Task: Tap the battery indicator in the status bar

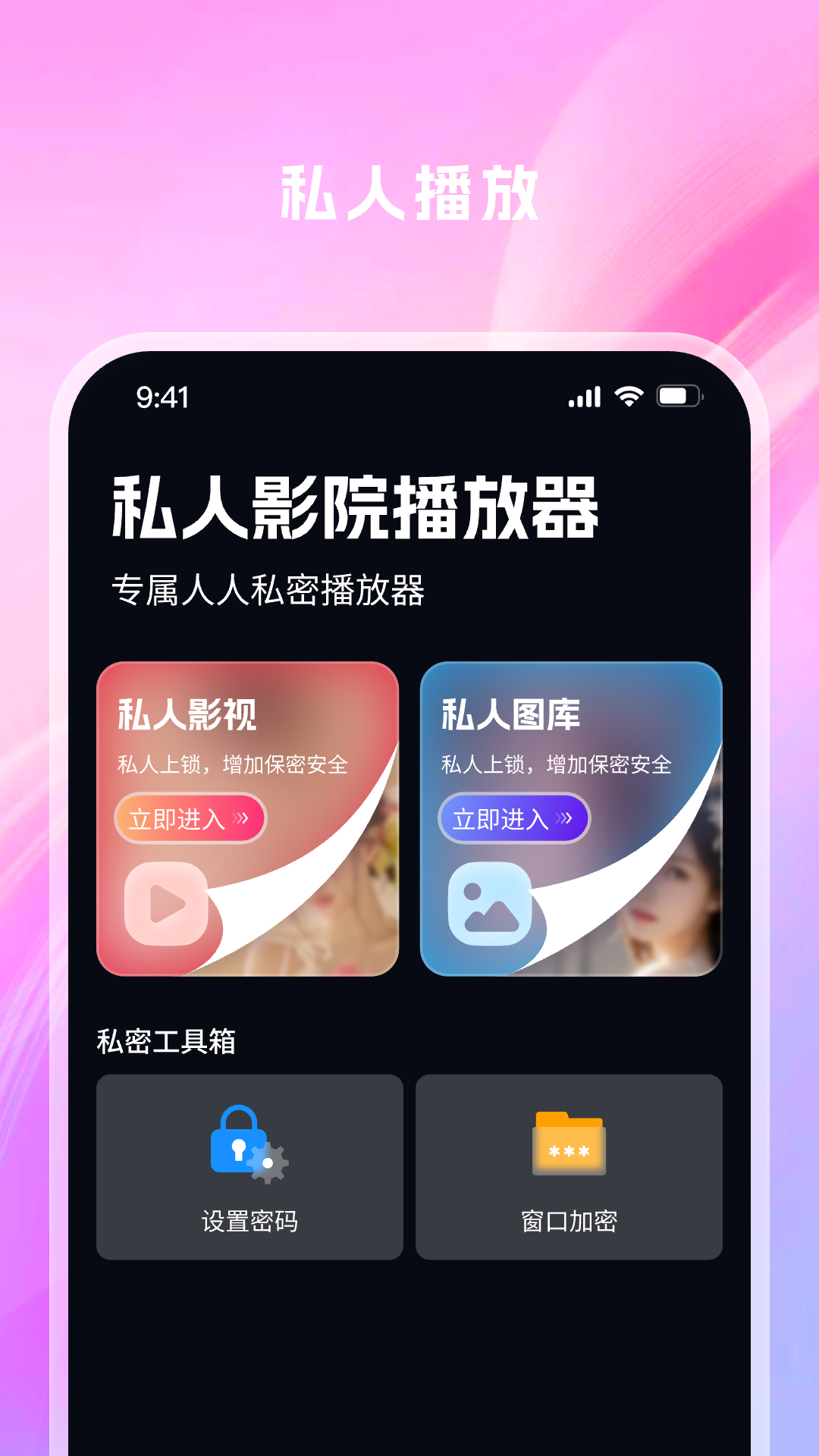Action: (677, 395)
